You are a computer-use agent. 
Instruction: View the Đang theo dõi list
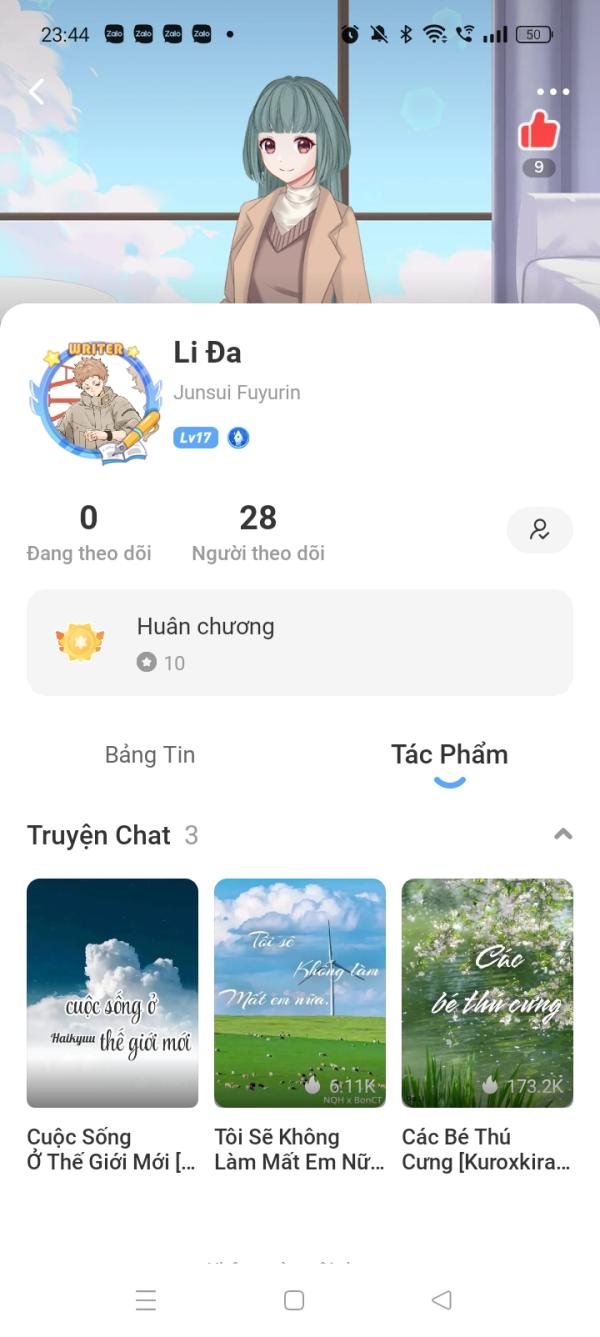pyautogui.click(x=89, y=534)
